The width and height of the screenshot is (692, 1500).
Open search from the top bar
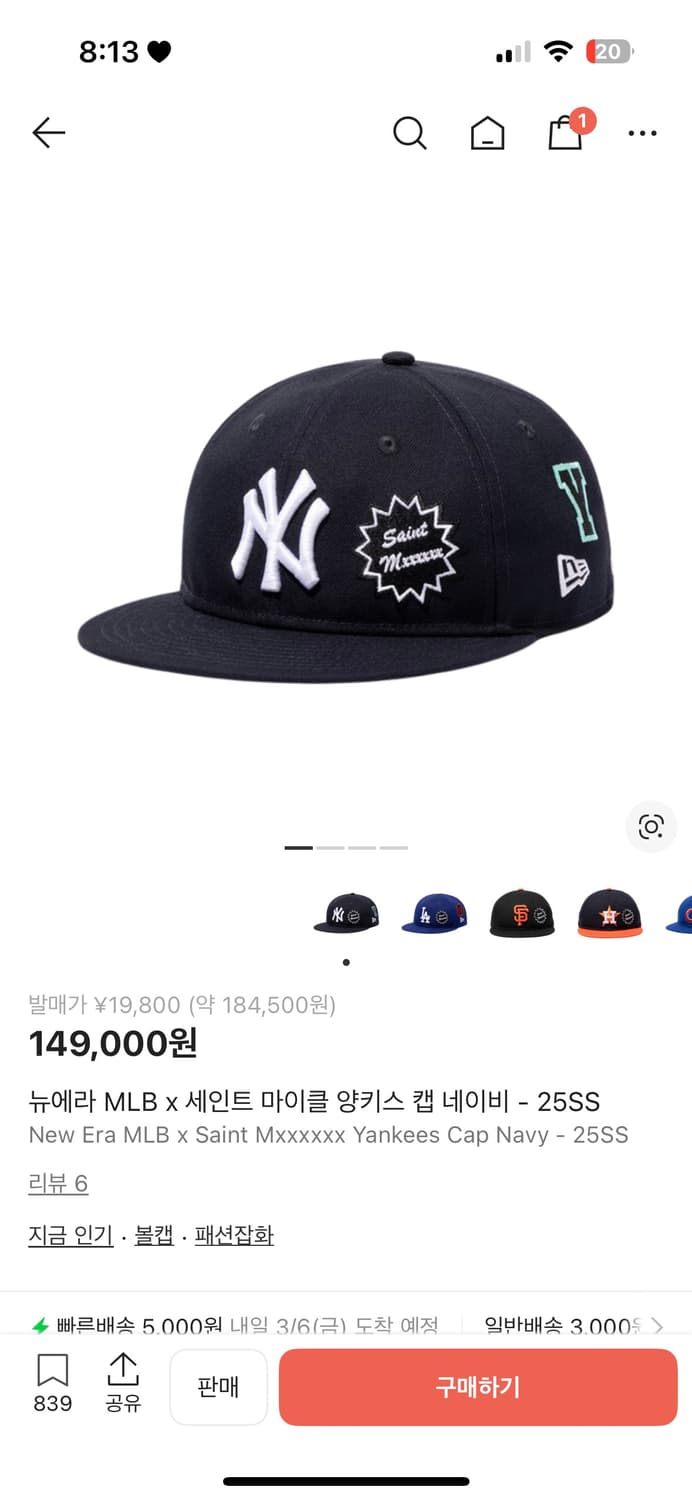409,132
